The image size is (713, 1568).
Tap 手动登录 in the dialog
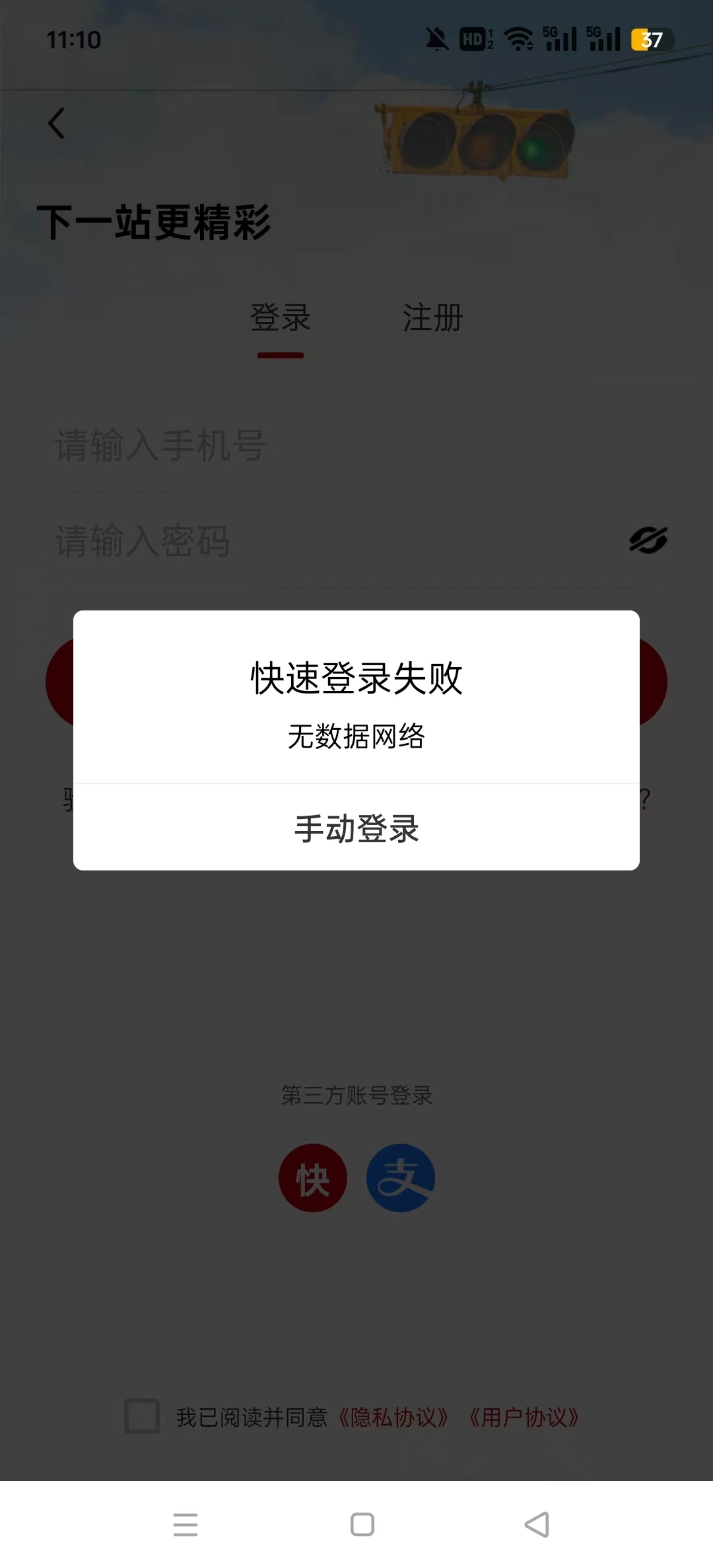click(x=356, y=828)
